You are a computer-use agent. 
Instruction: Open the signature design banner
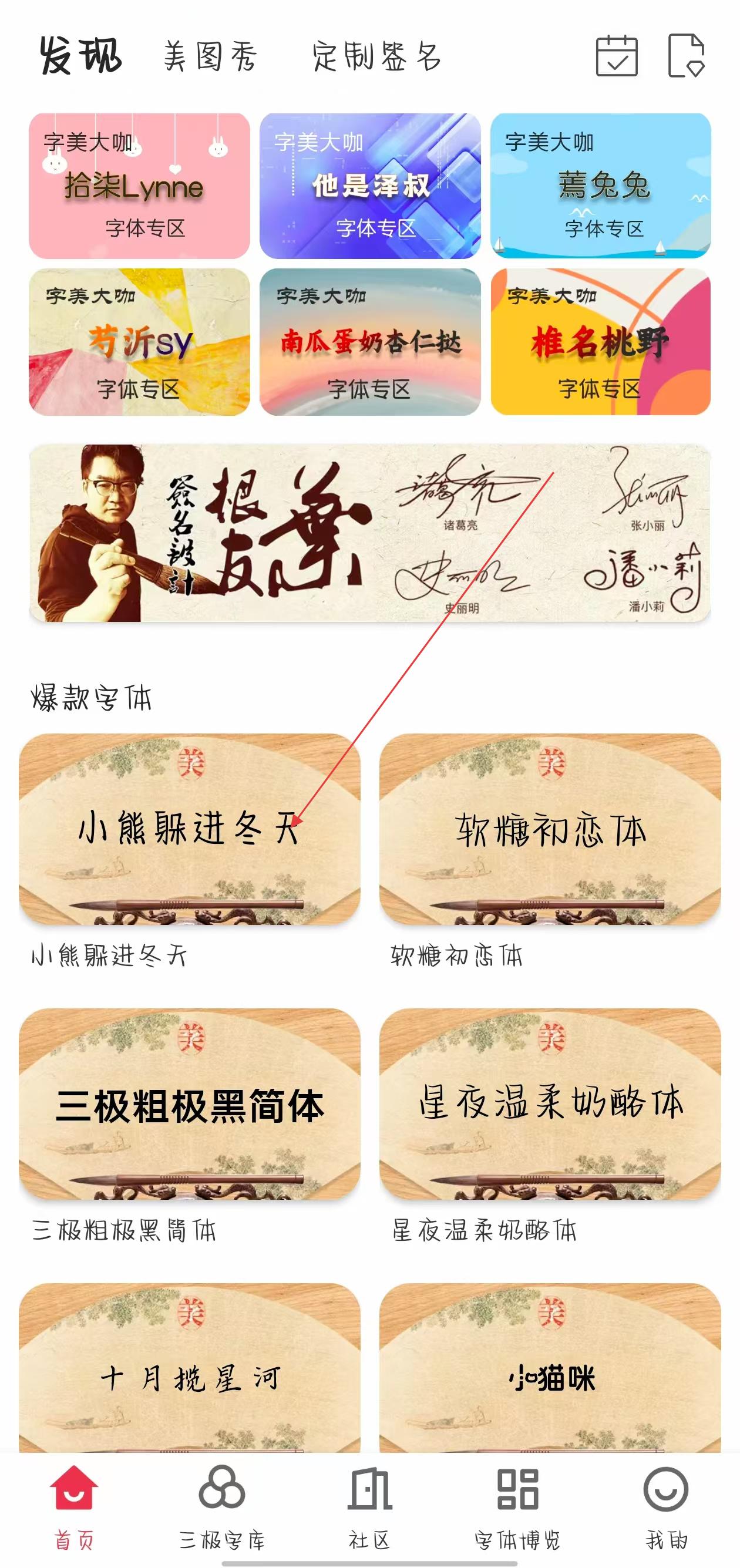[370, 533]
